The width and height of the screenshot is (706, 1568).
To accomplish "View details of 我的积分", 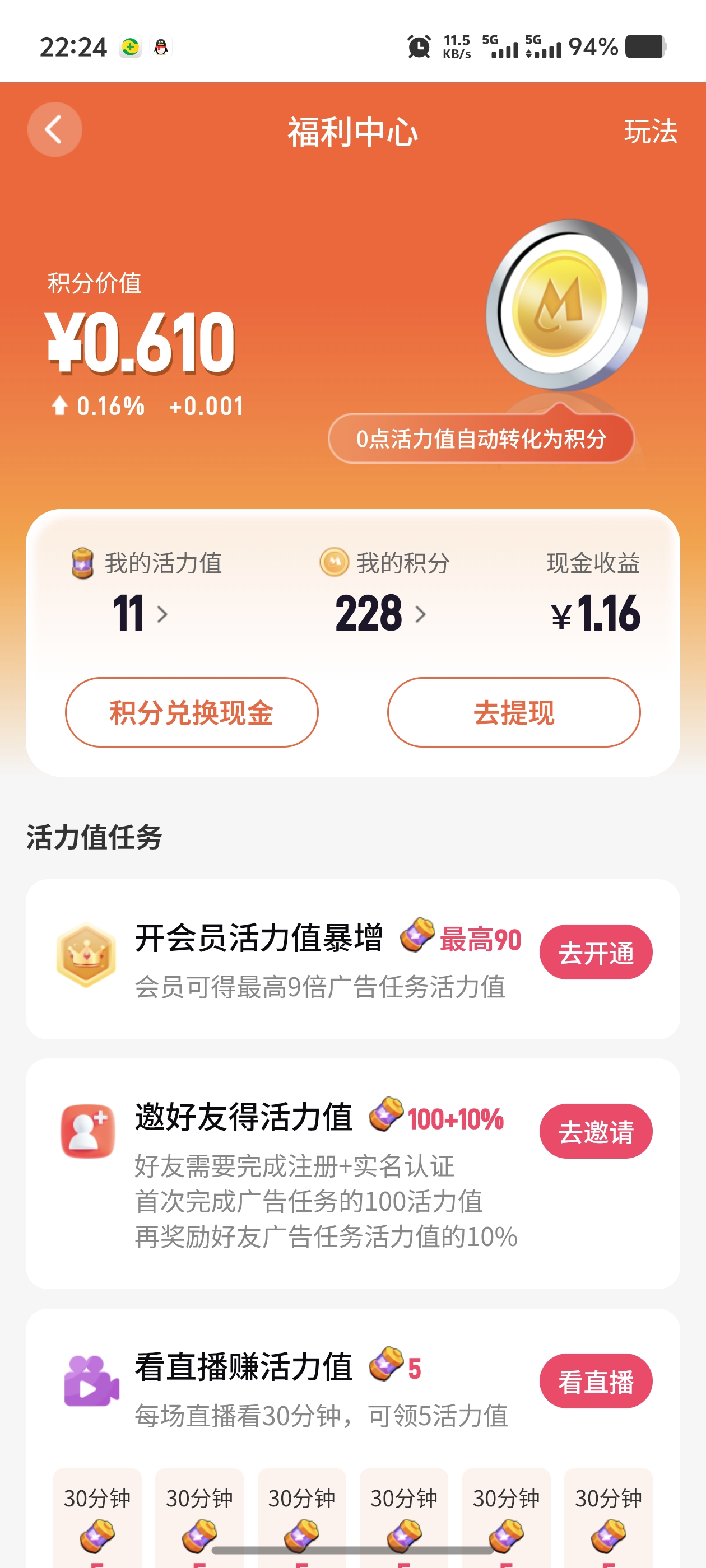I will point(380,613).
